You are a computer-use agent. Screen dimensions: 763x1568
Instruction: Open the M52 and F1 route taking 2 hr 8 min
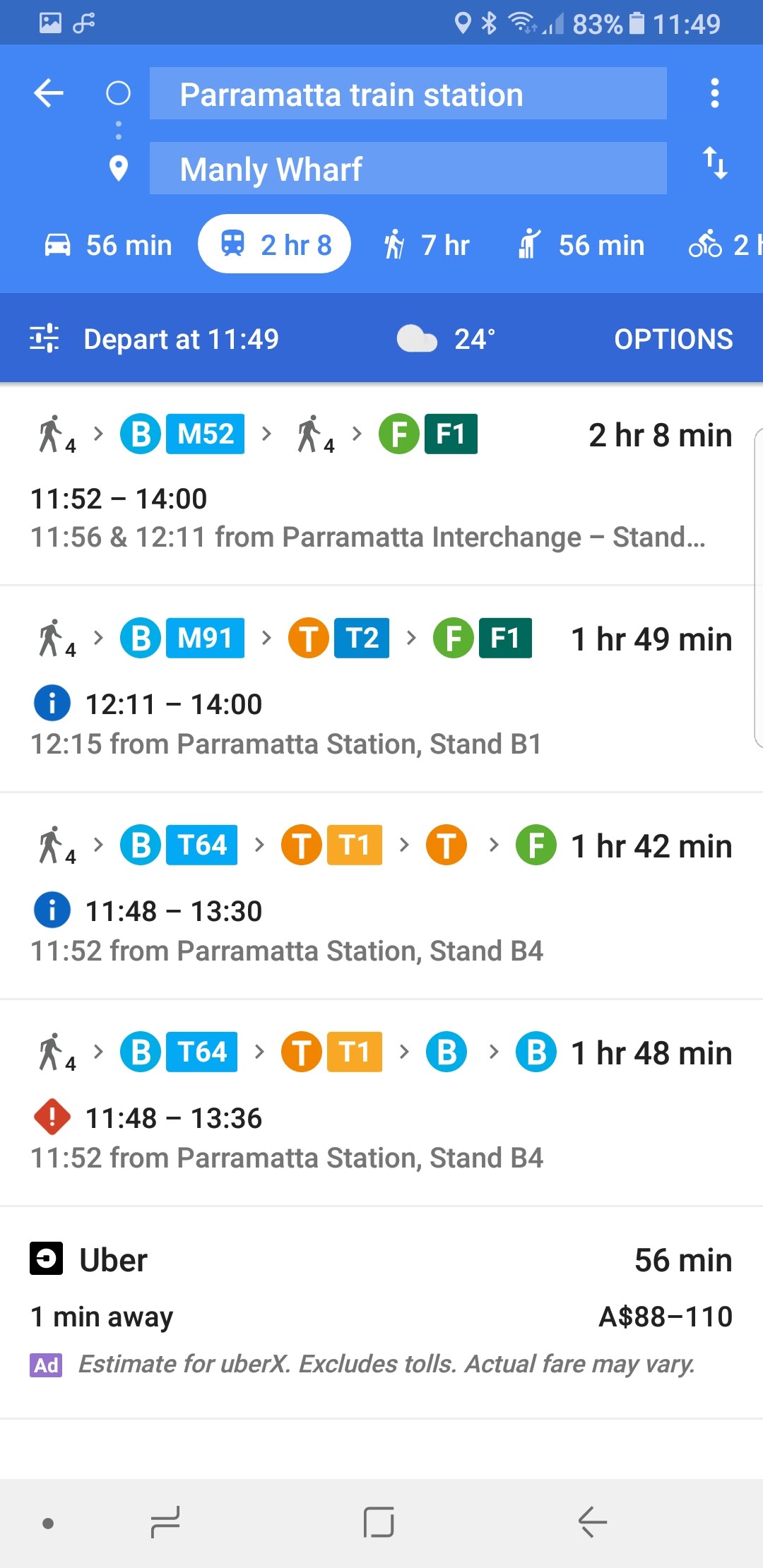click(x=381, y=485)
